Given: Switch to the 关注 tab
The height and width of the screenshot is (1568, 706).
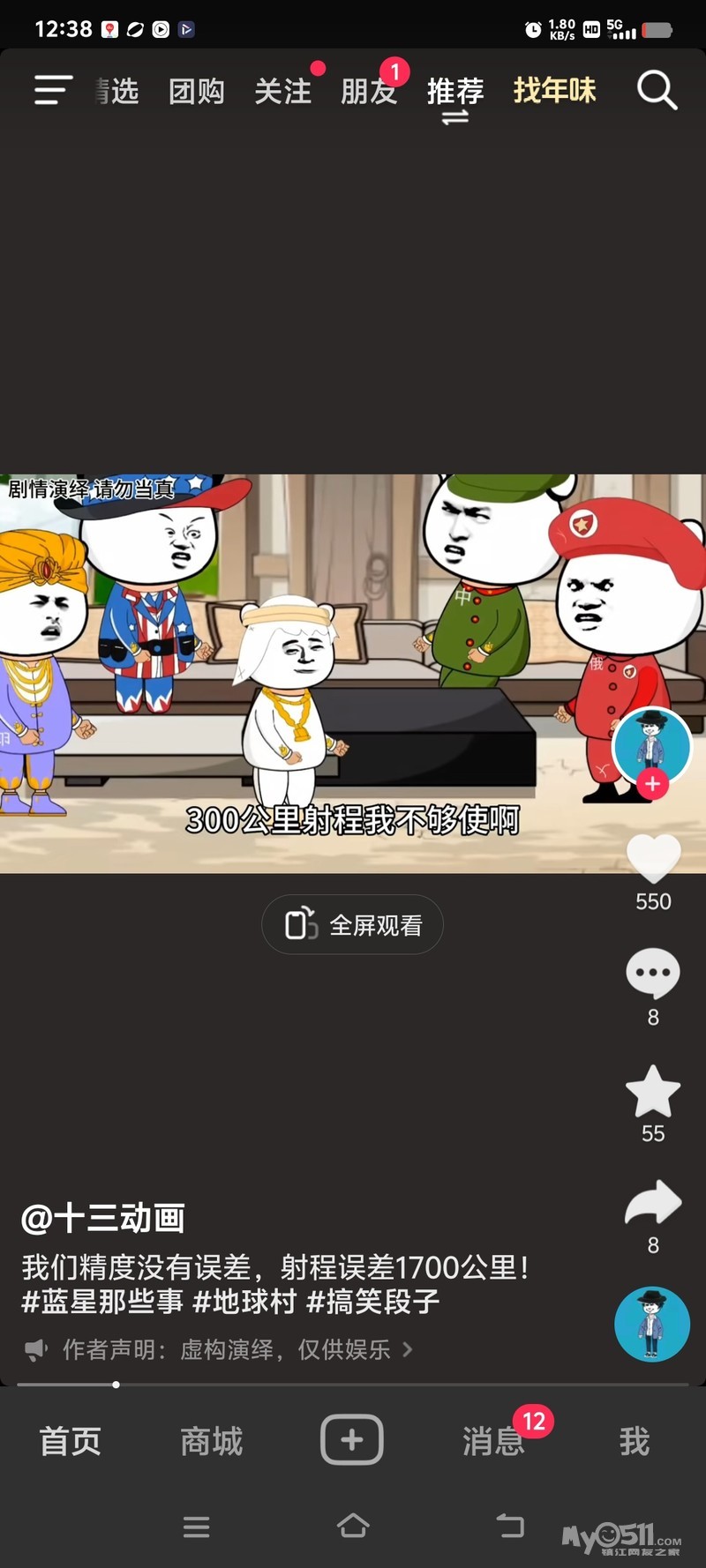Looking at the screenshot, I should click(x=283, y=91).
